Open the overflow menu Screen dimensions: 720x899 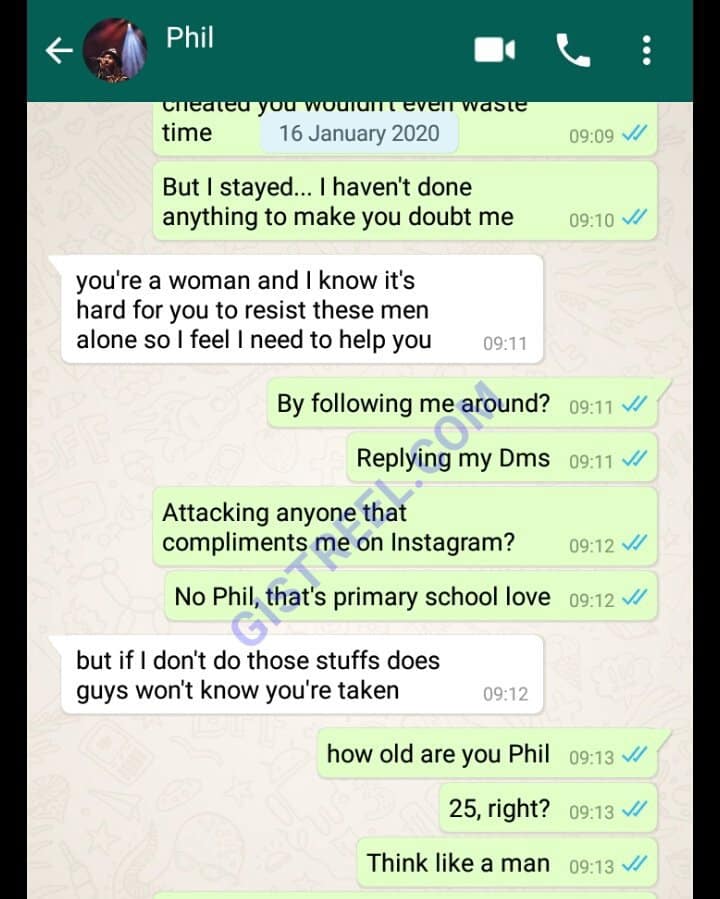coord(648,49)
